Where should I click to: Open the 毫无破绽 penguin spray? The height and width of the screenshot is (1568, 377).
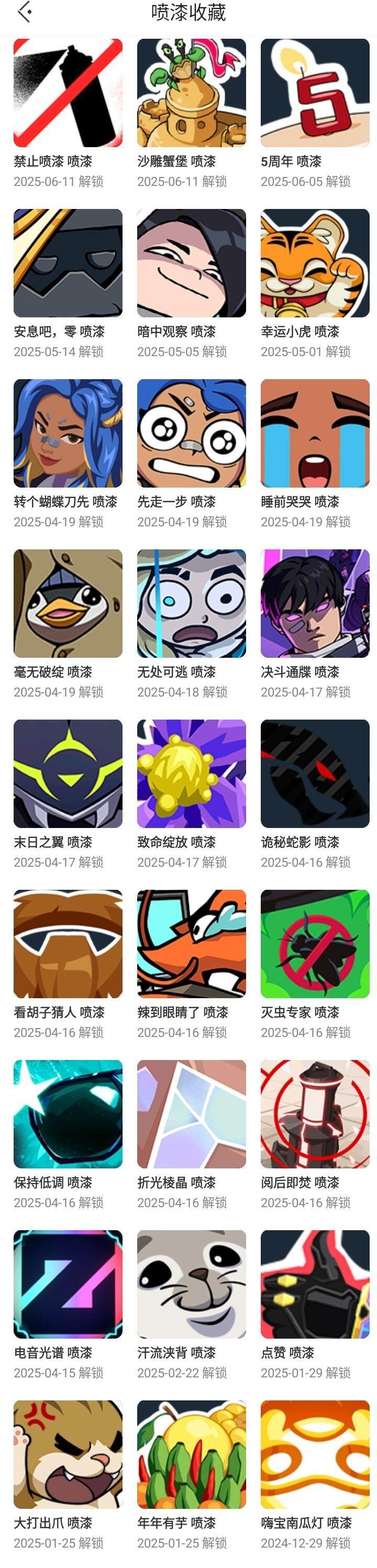pos(68,603)
